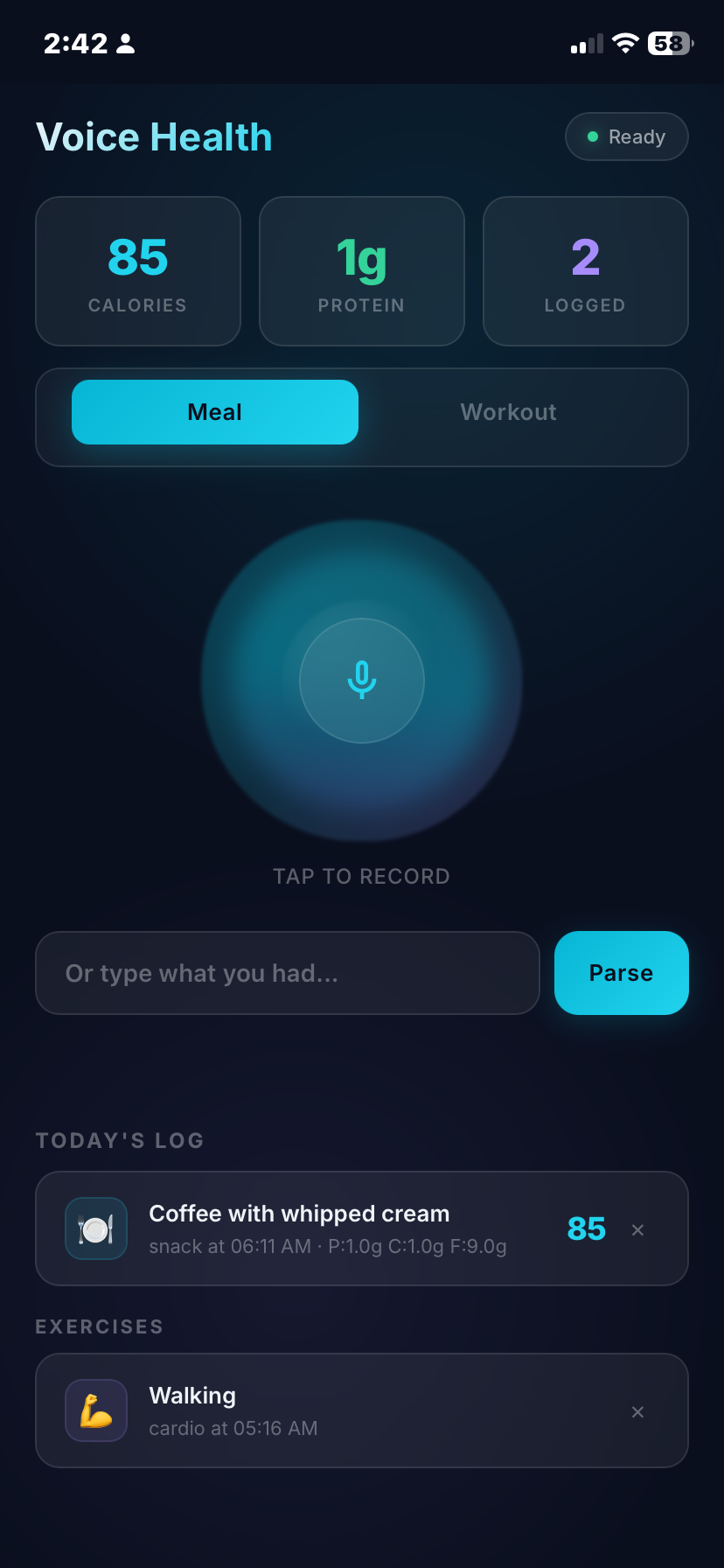The width and height of the screenshot is (724, 1568).
Task: Click the 1g PROTEIN stat card
Action: [361, 270]
